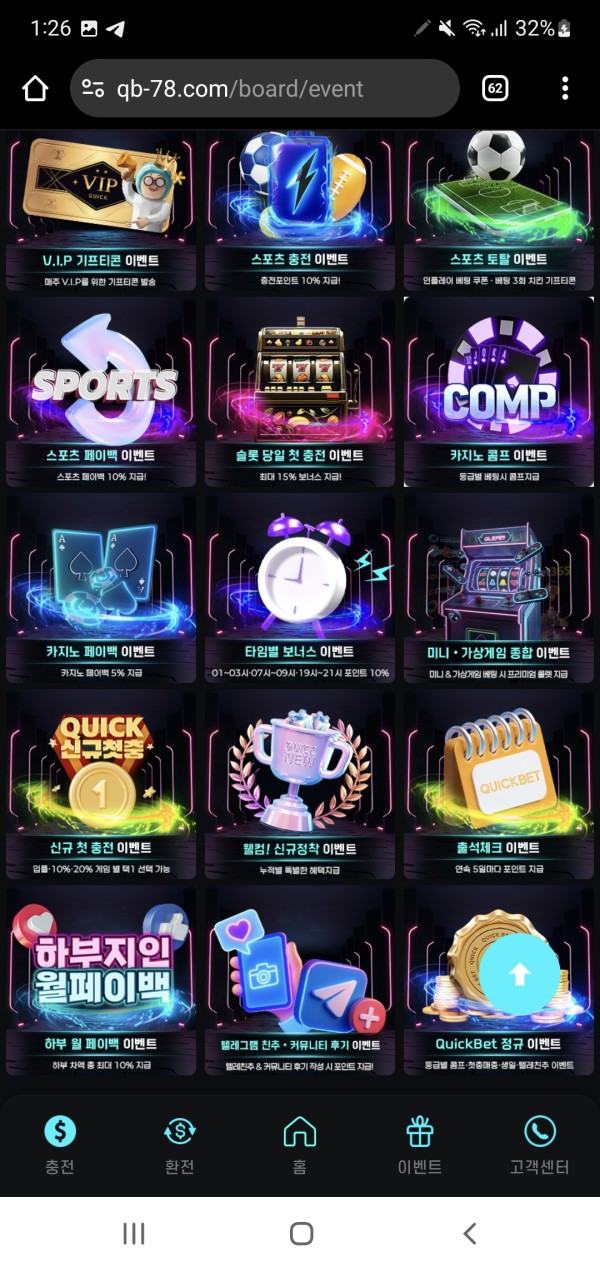This screenshot has height=1267, width=600.
Task: Open the browser home page
Action: click(x=35, y=89)
